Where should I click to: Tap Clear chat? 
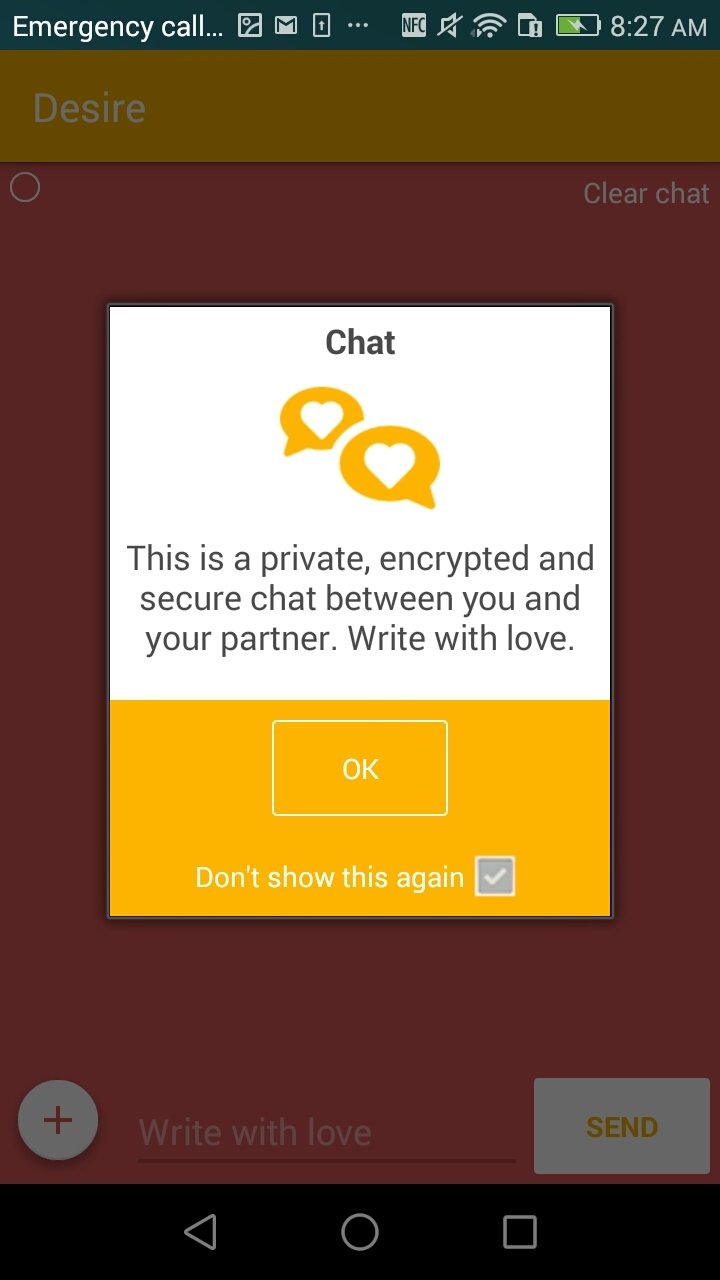tap(646, 193)
